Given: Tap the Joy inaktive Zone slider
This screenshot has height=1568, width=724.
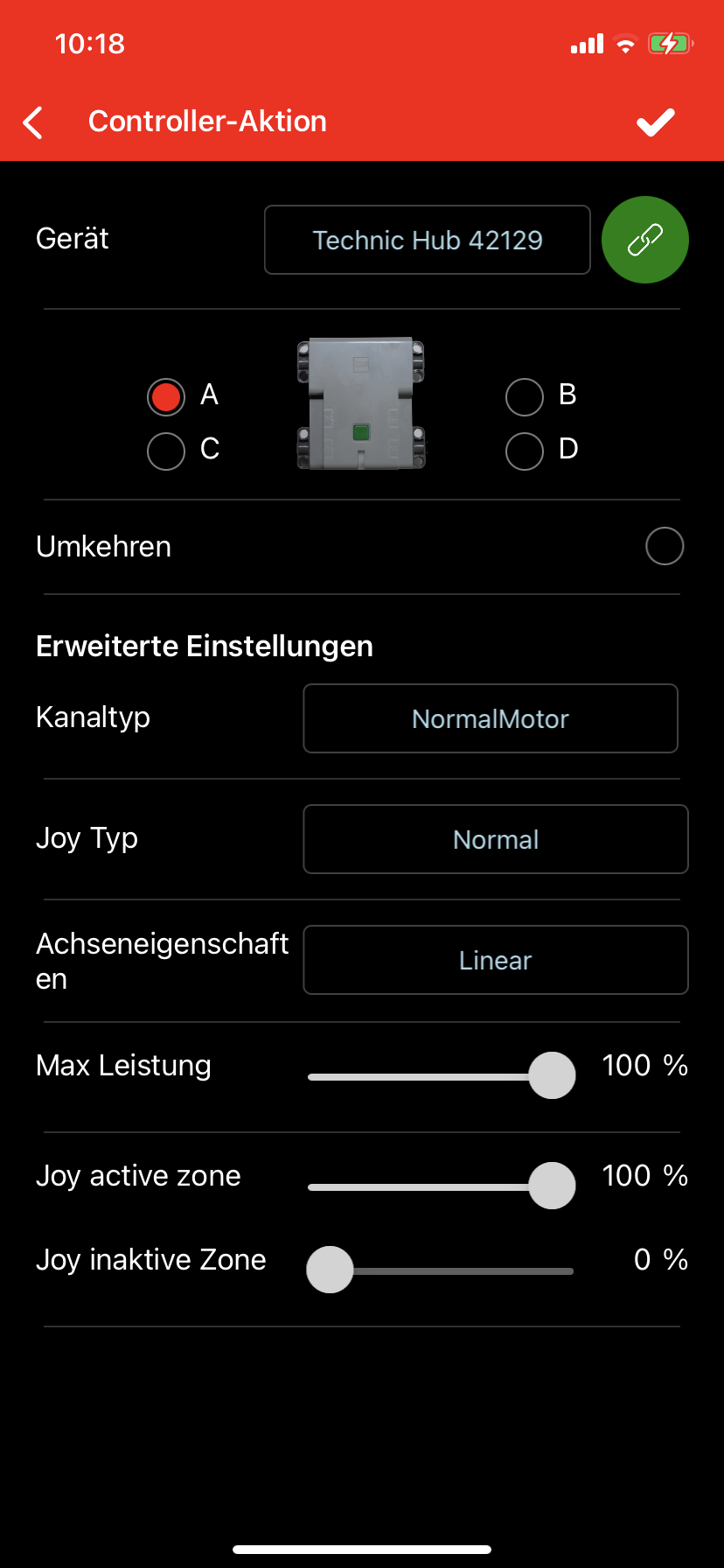Looking at the screenshot, I should pyautogui.click(x=440, y=1270).
